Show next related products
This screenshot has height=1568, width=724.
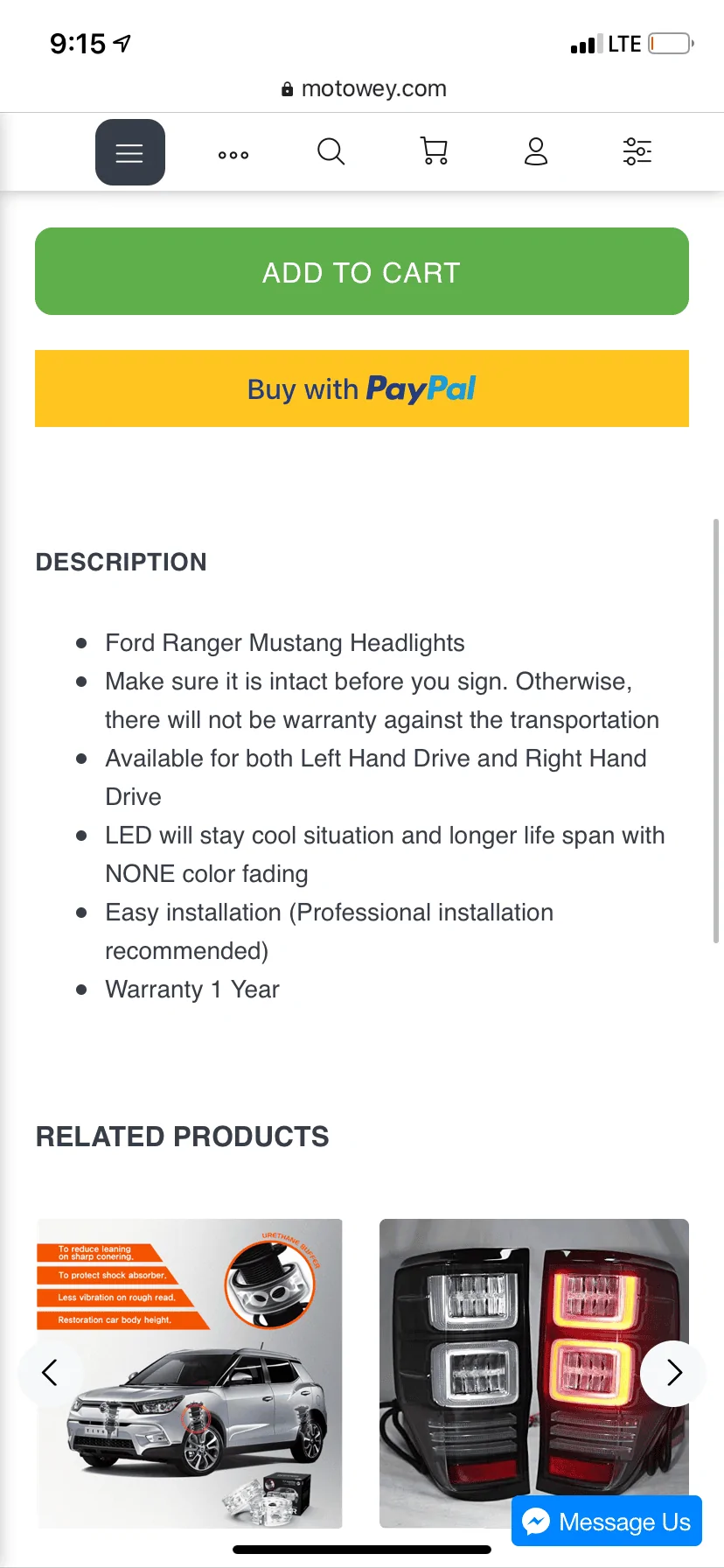click(673, 1373)
